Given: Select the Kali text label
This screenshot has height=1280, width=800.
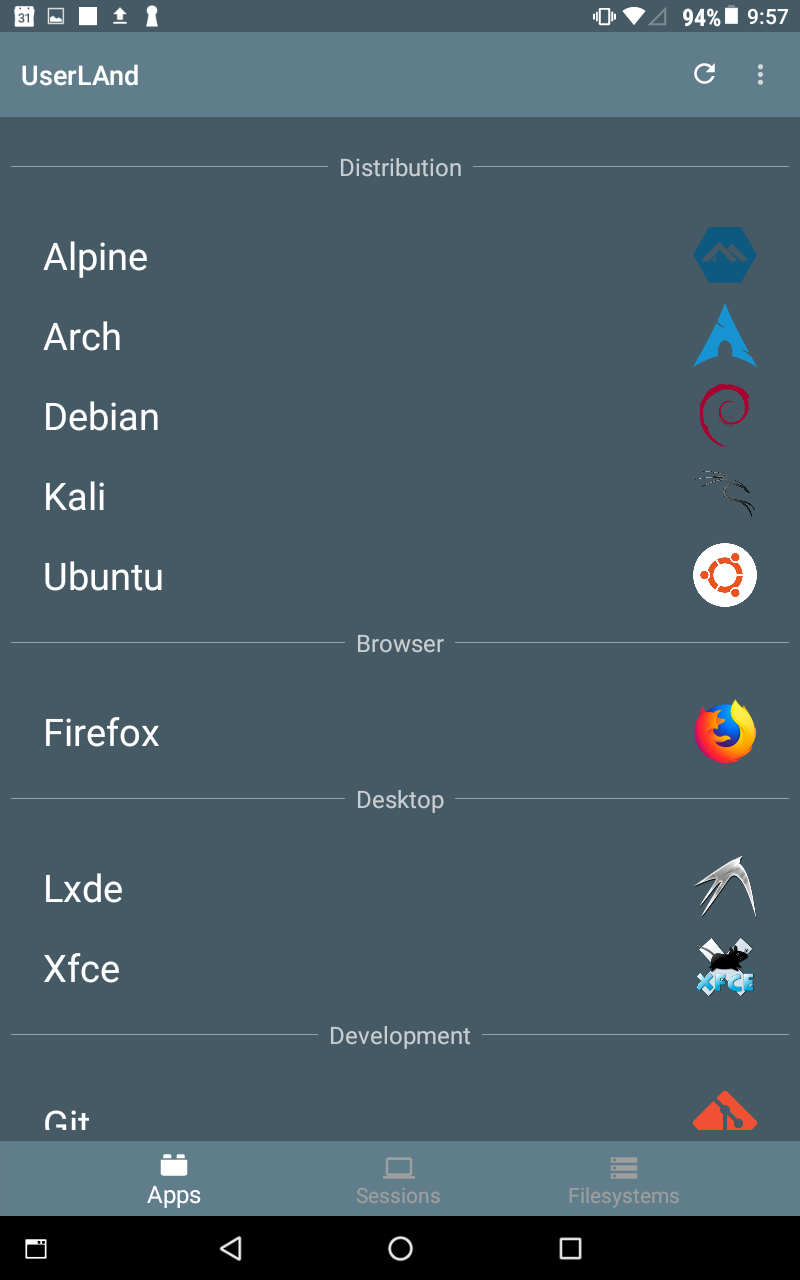Looking at the screenshot, I should [74, 495].
